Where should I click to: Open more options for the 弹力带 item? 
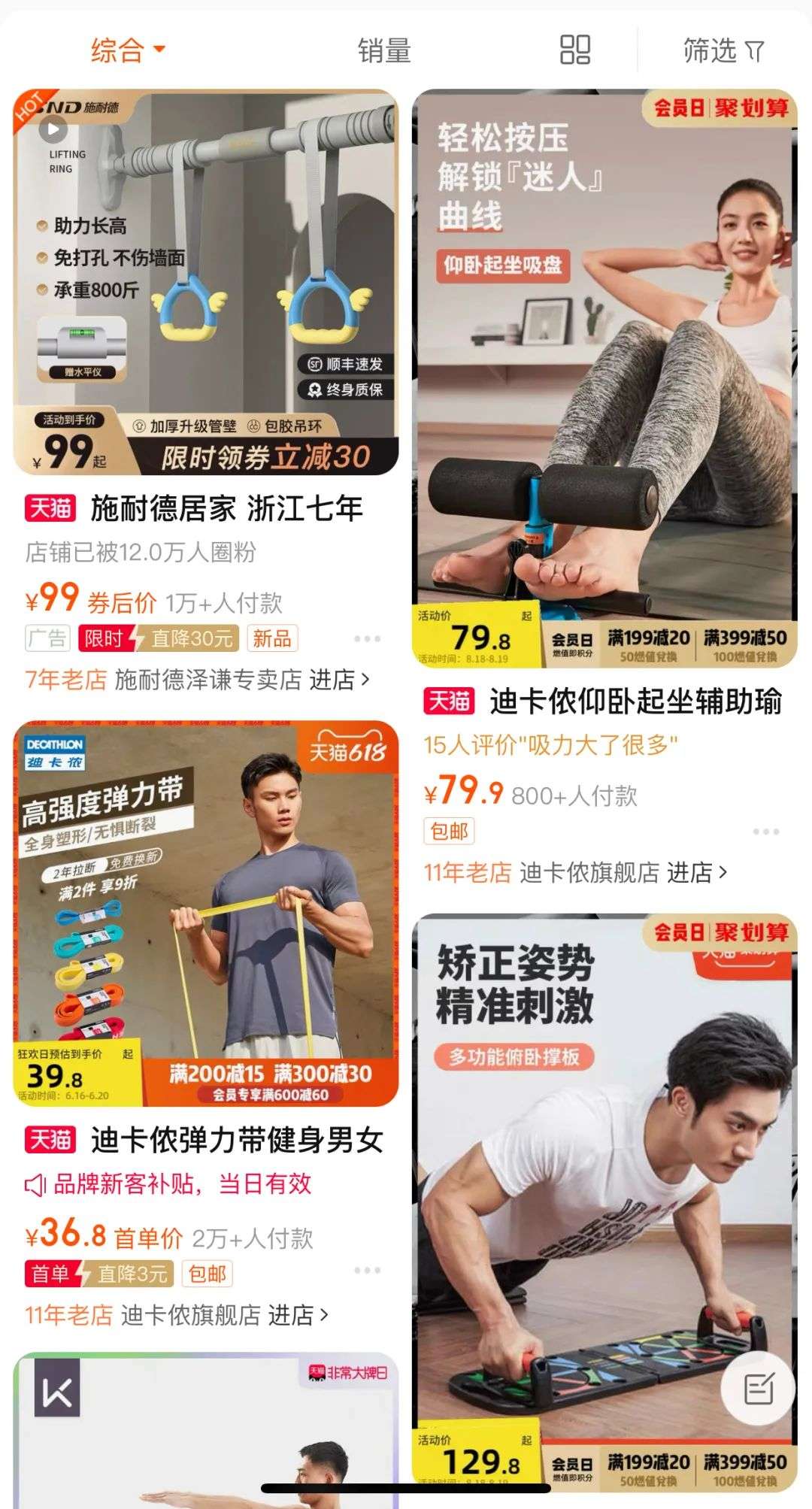pos(367,1270)
